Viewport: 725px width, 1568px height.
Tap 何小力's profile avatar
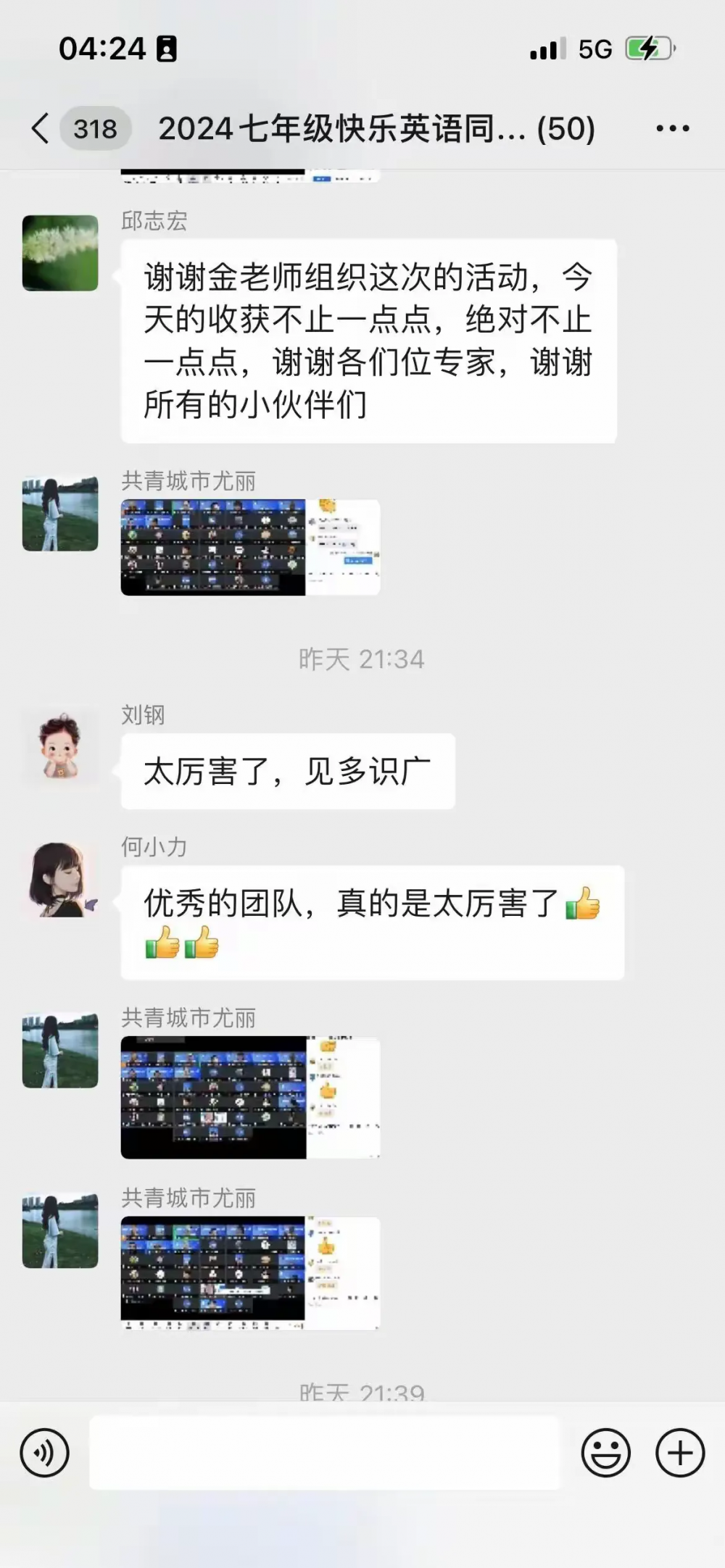[60, 880]
